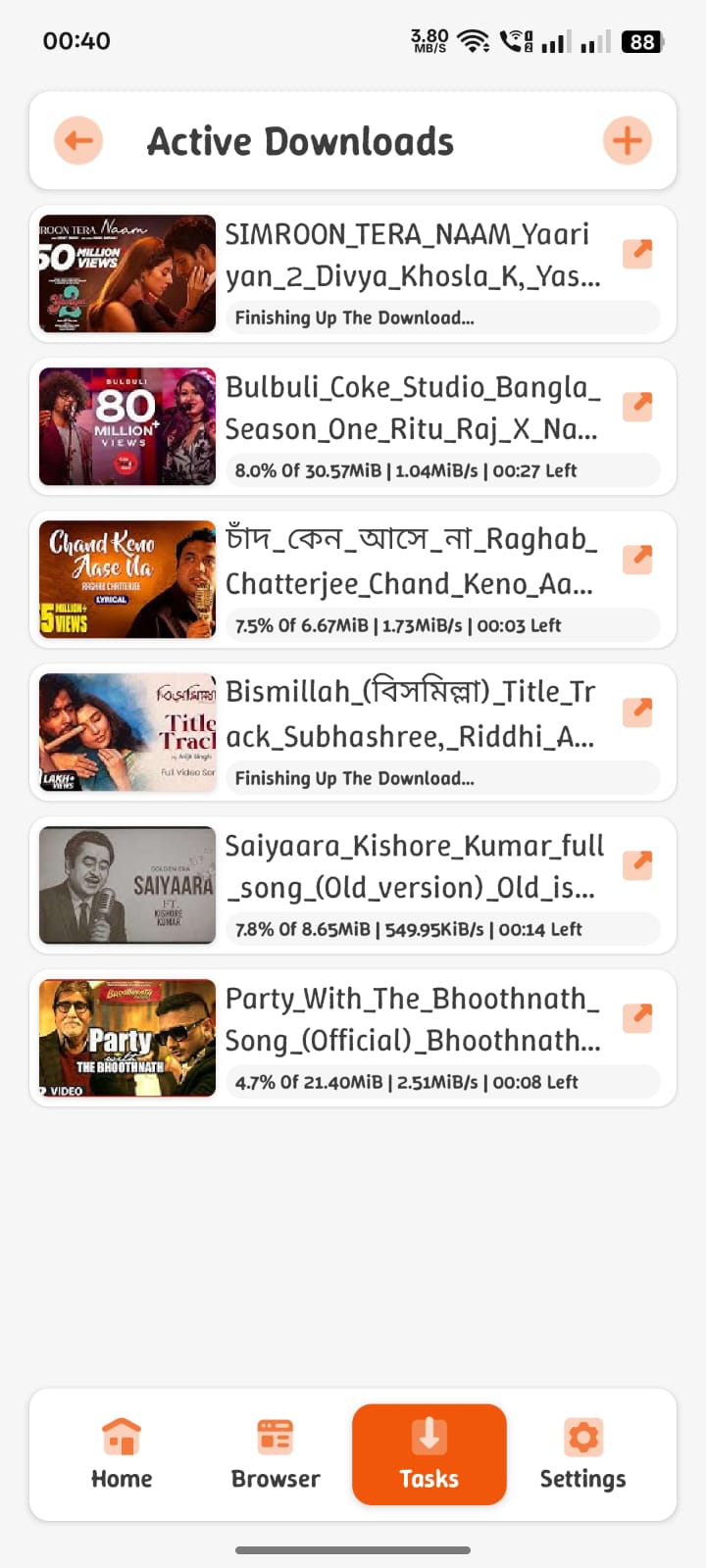Select the Bulbuli download progress bar

[443, 470]
